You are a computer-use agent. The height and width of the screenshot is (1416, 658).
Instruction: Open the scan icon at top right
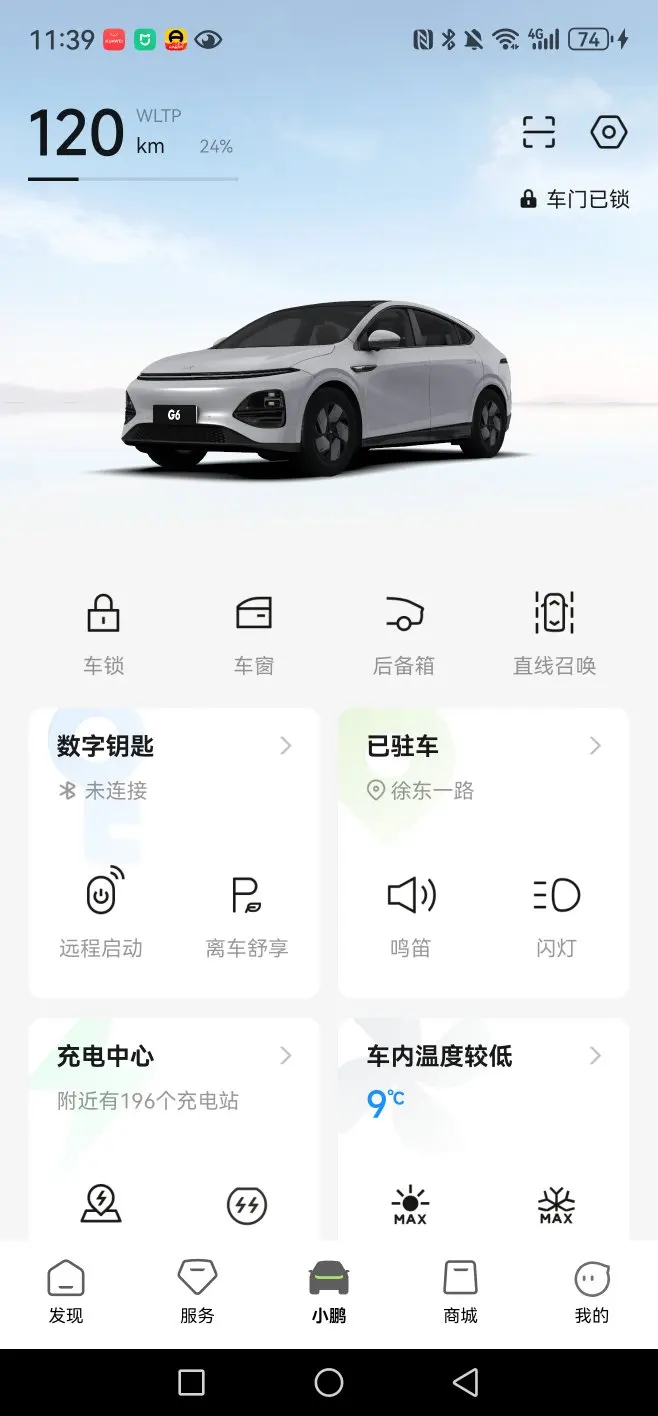538,132
